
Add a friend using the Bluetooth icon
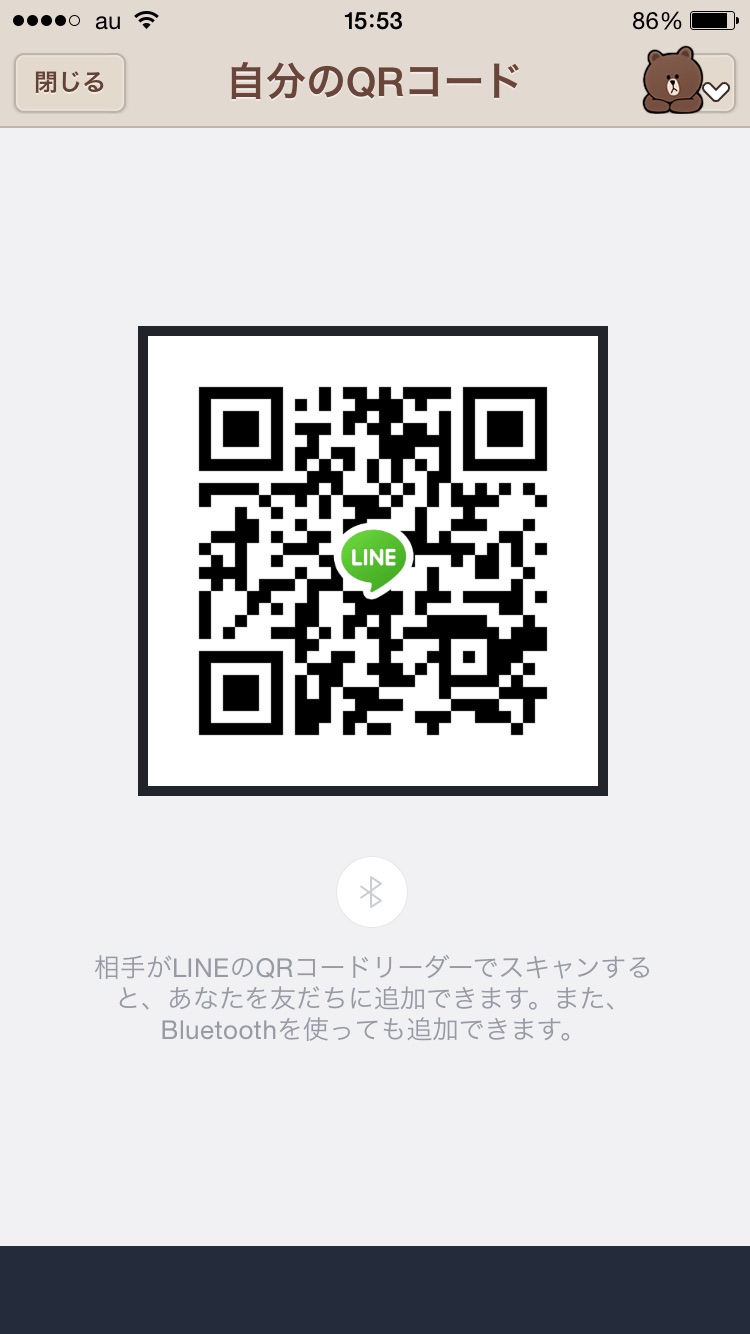click(x=372, y=892)
